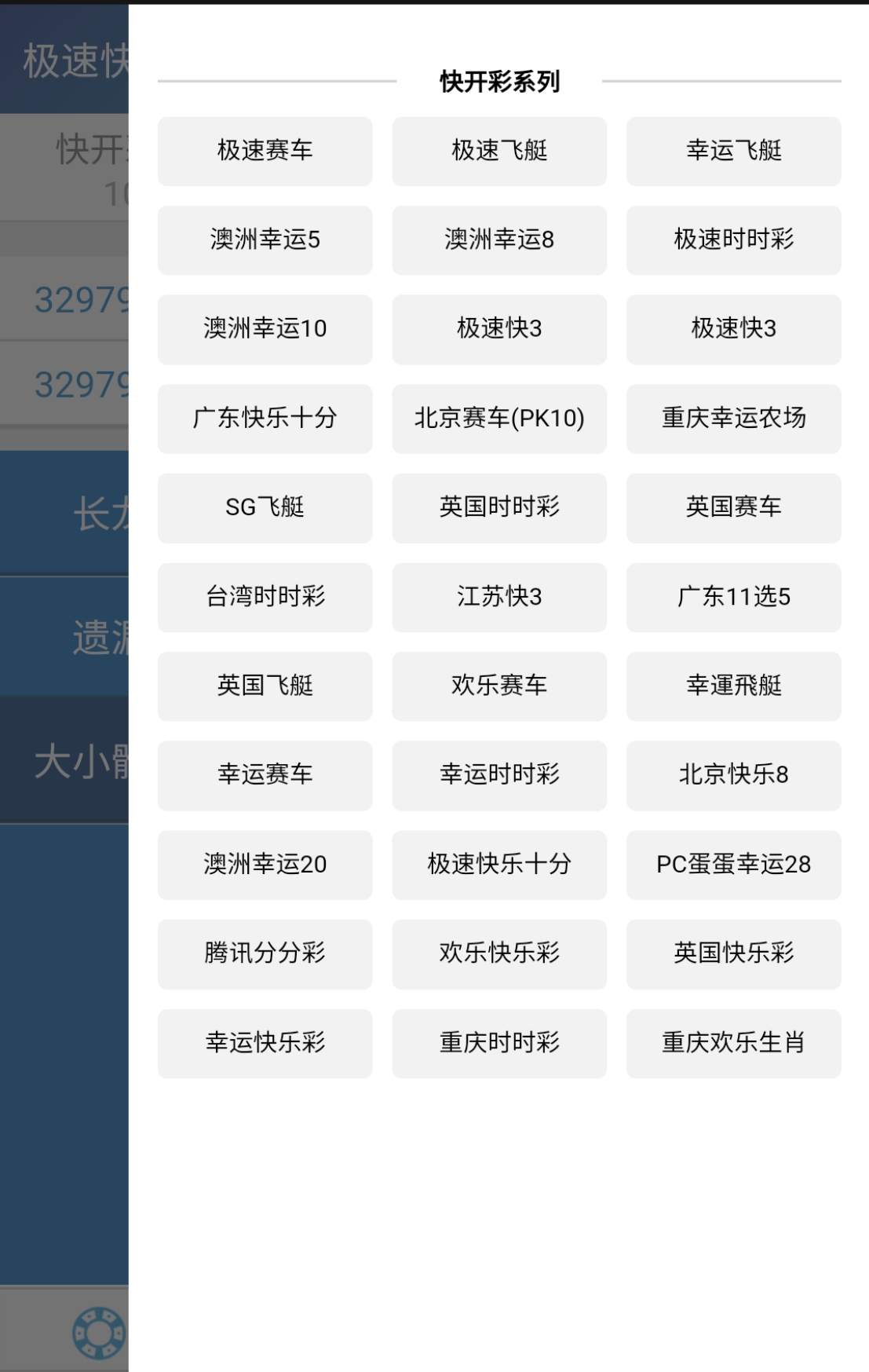Viewport: 869px width, 1372px height.
Task: Choose 重庆幸运农场
Action: [733, 418]
